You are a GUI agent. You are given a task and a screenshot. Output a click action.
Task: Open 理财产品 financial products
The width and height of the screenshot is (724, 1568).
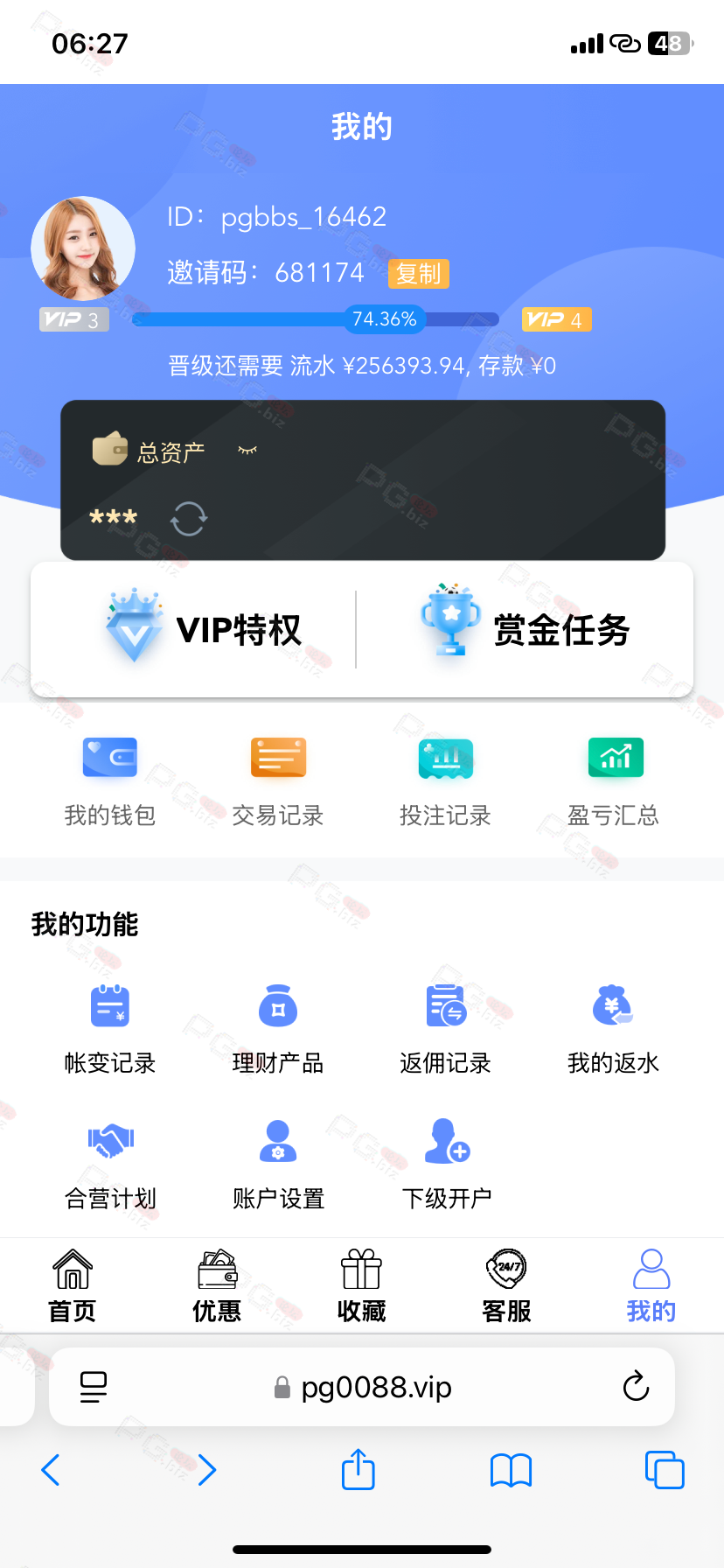click(x=278, y=1029)
